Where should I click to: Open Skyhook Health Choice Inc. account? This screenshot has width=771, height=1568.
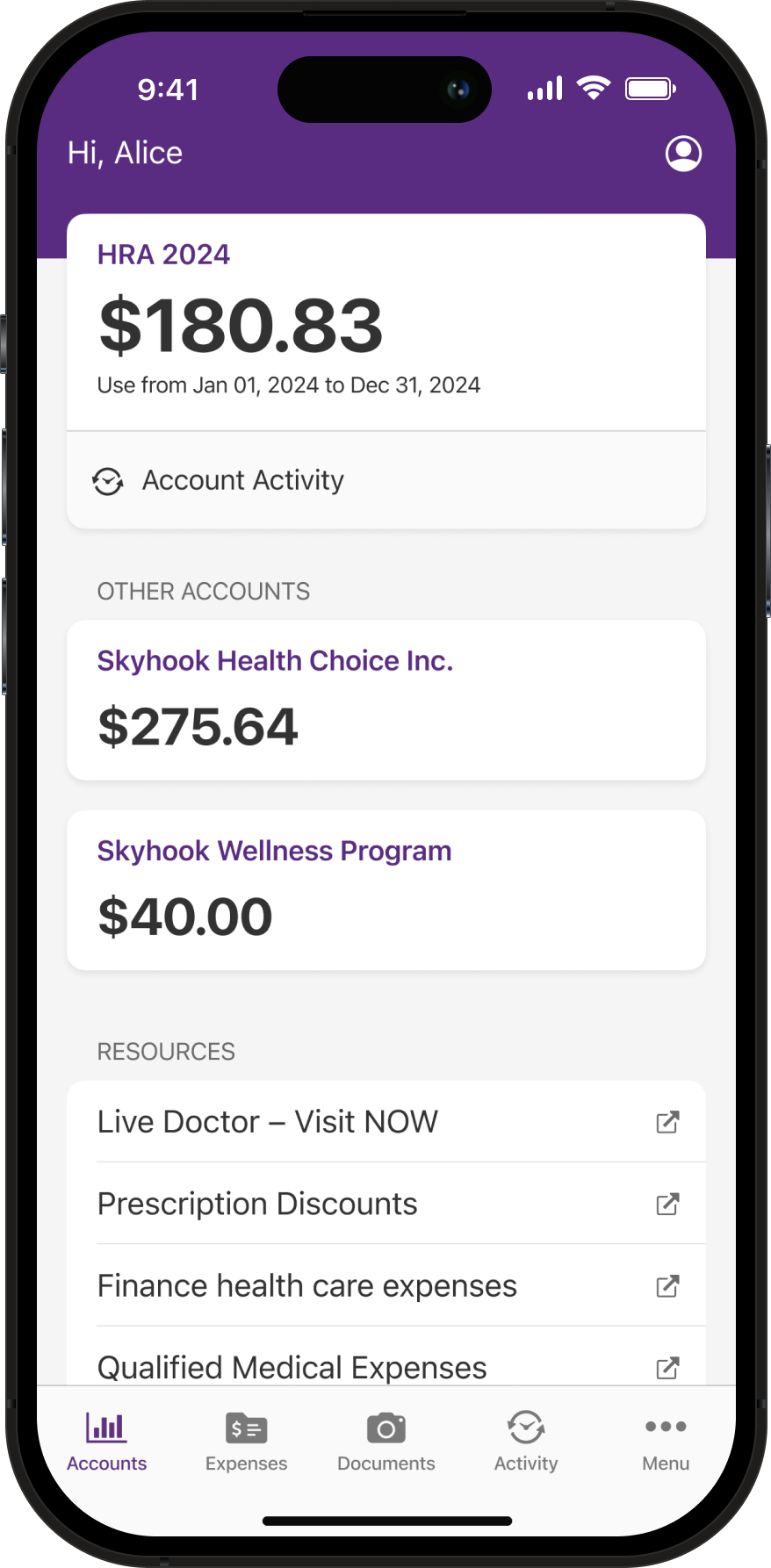click(x=385, y=700)
